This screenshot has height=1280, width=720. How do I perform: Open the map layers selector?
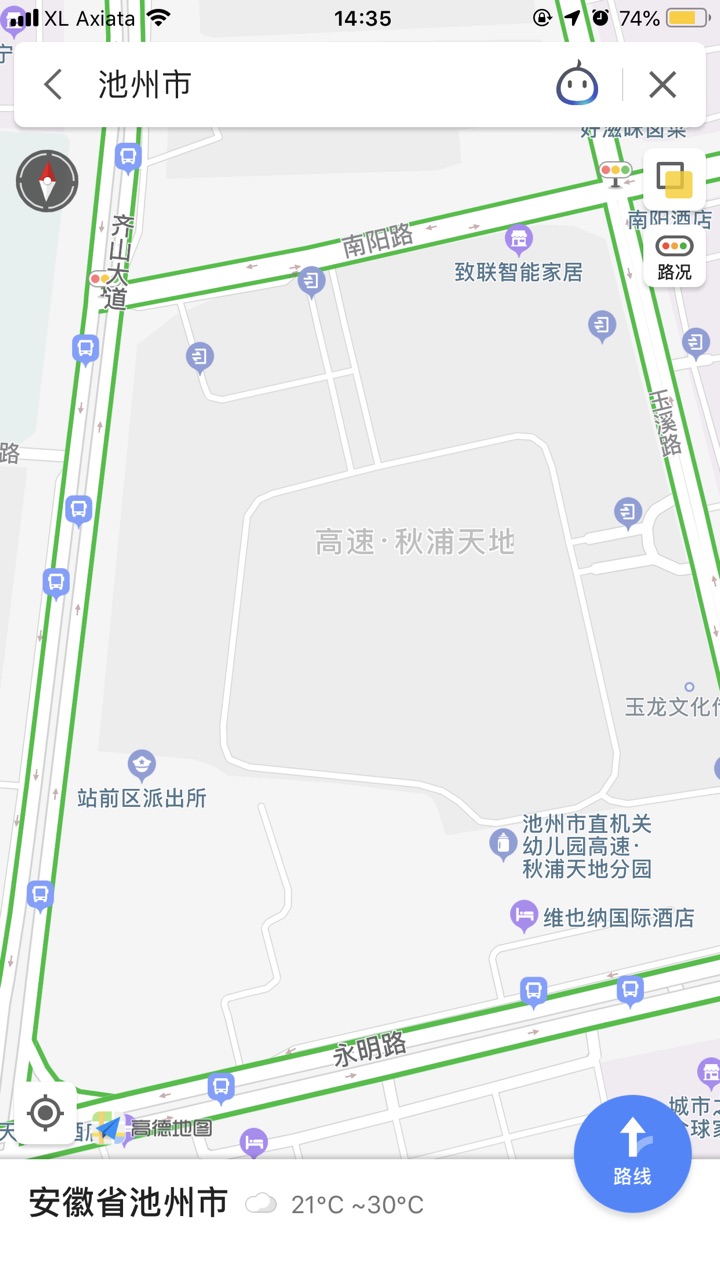[x=674, y=180]
